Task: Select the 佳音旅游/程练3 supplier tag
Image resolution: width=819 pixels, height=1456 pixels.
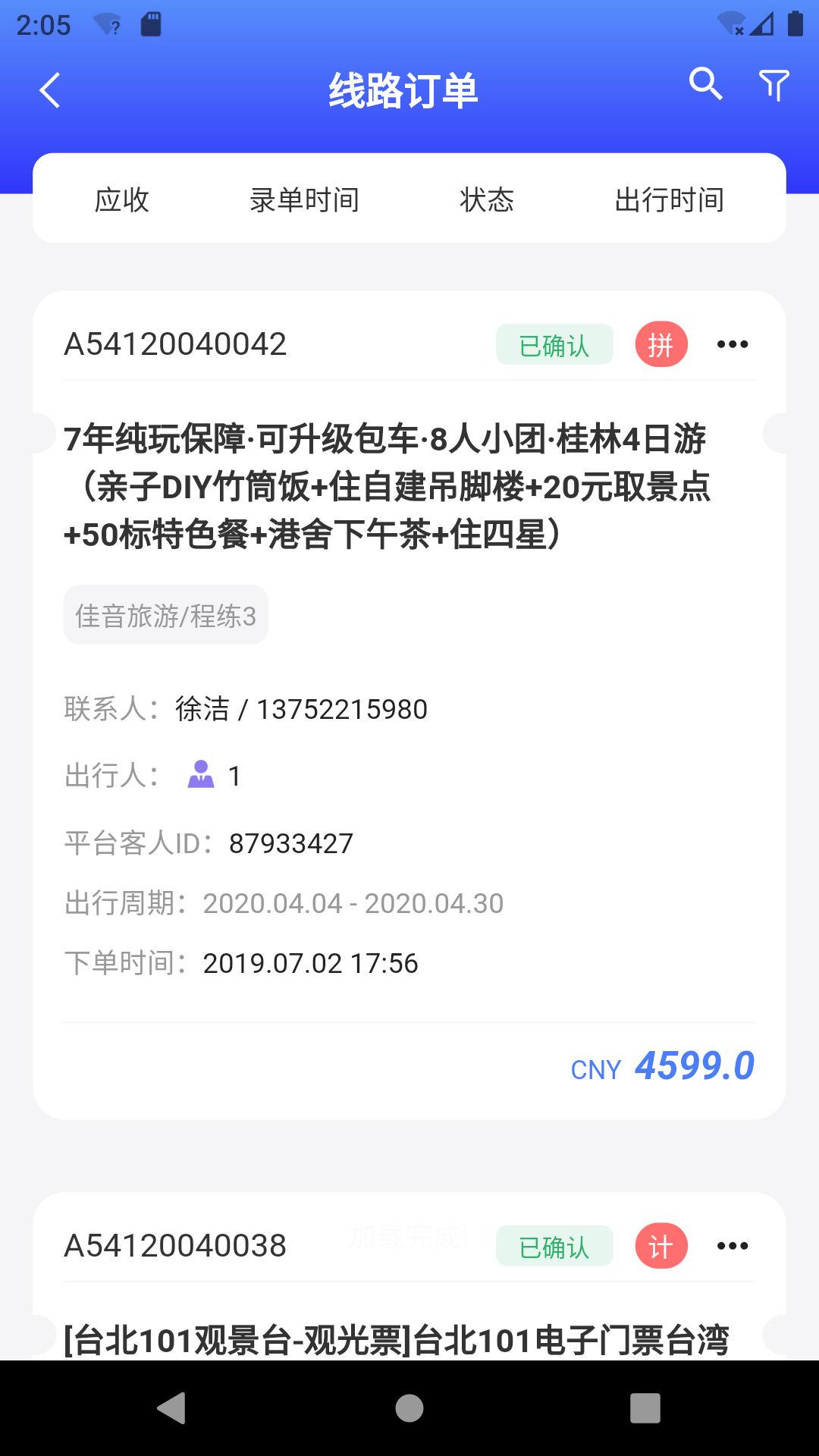Action: pos(165,615)
